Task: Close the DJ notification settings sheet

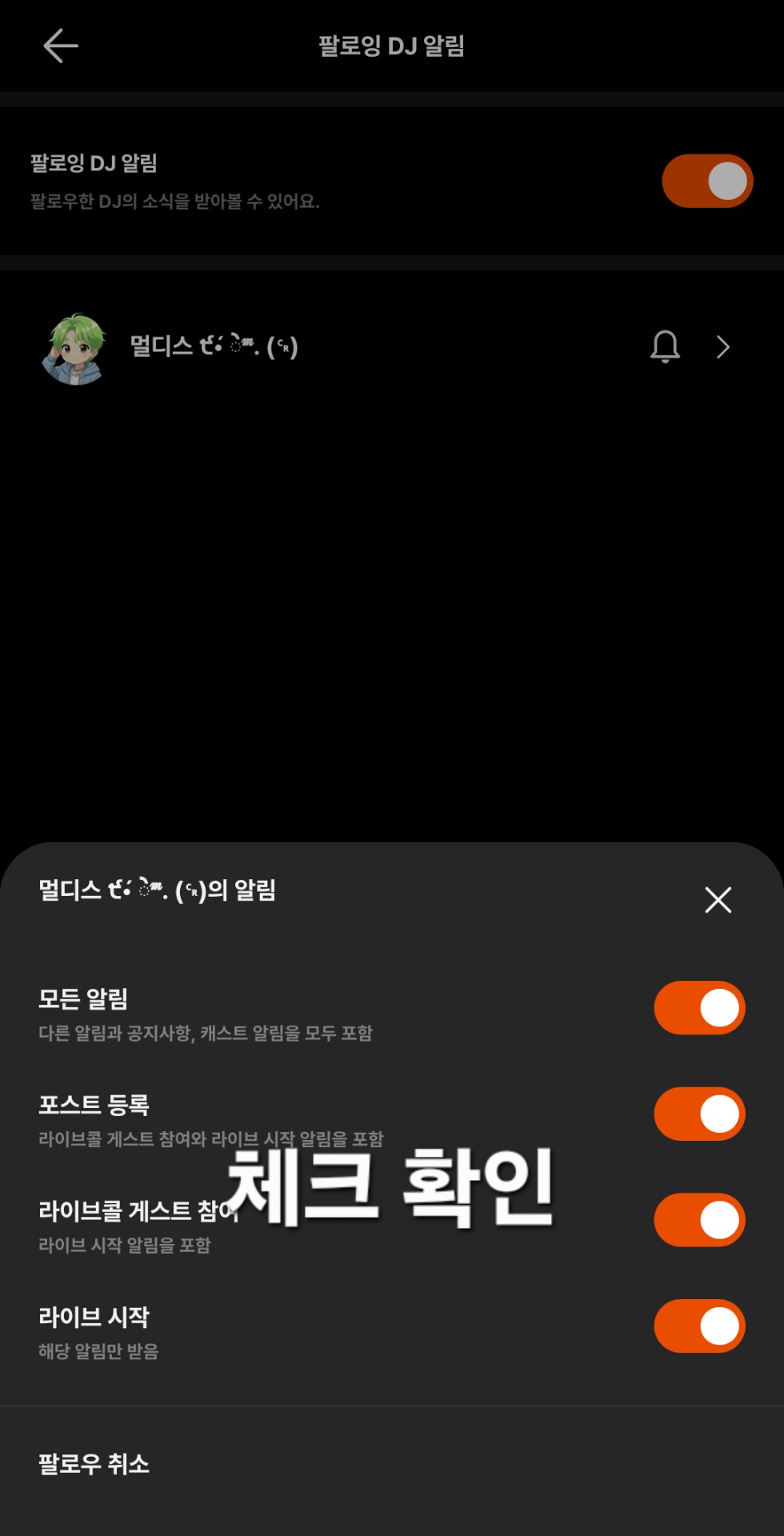Action: coord(718,900)
